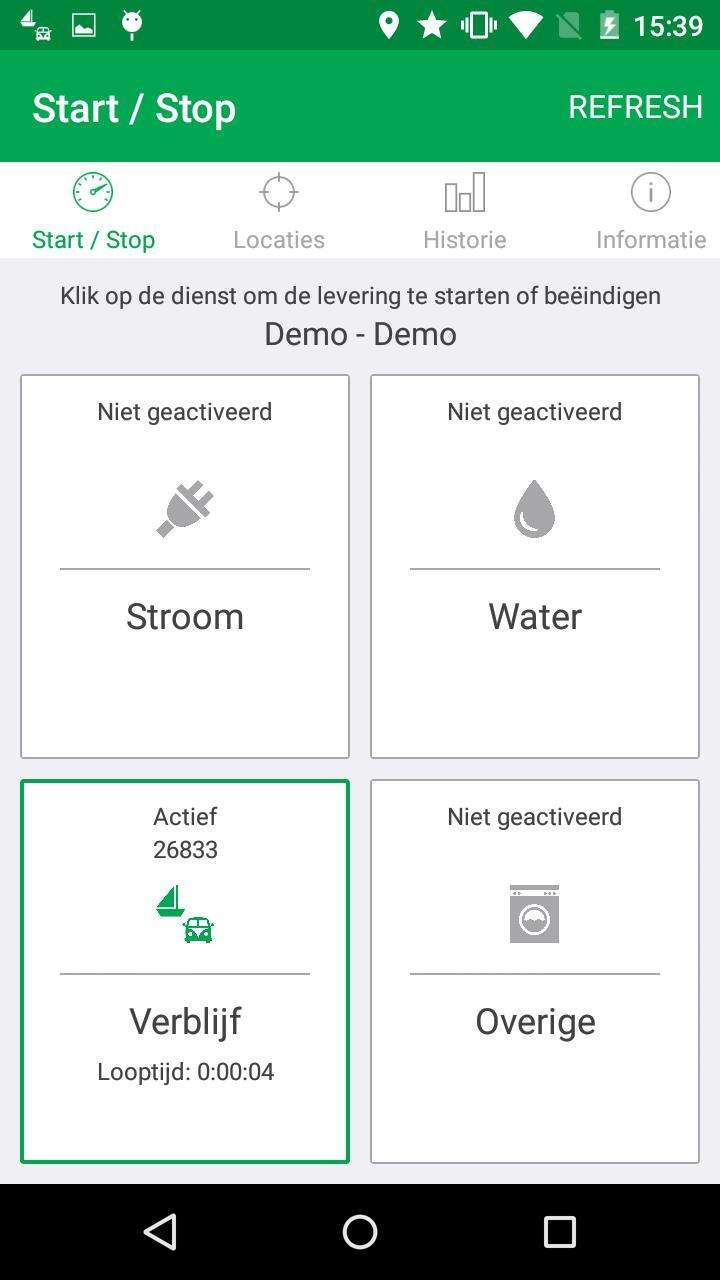The width and height of the screenshot is (720, 1280).
Task: Select the water droplet icon in Water card
Action: [534, 508]
